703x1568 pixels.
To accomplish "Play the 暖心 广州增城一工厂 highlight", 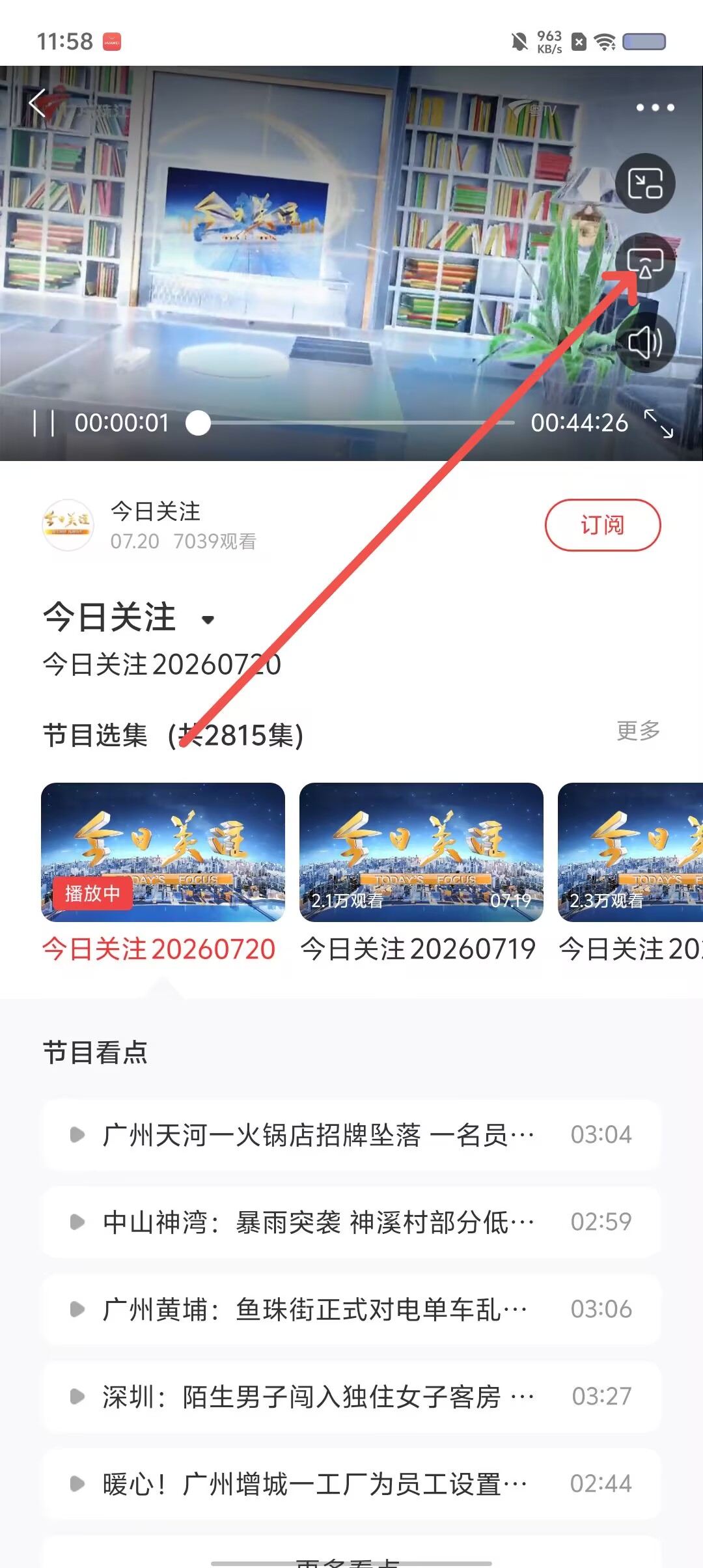I will coord(351,1484).
